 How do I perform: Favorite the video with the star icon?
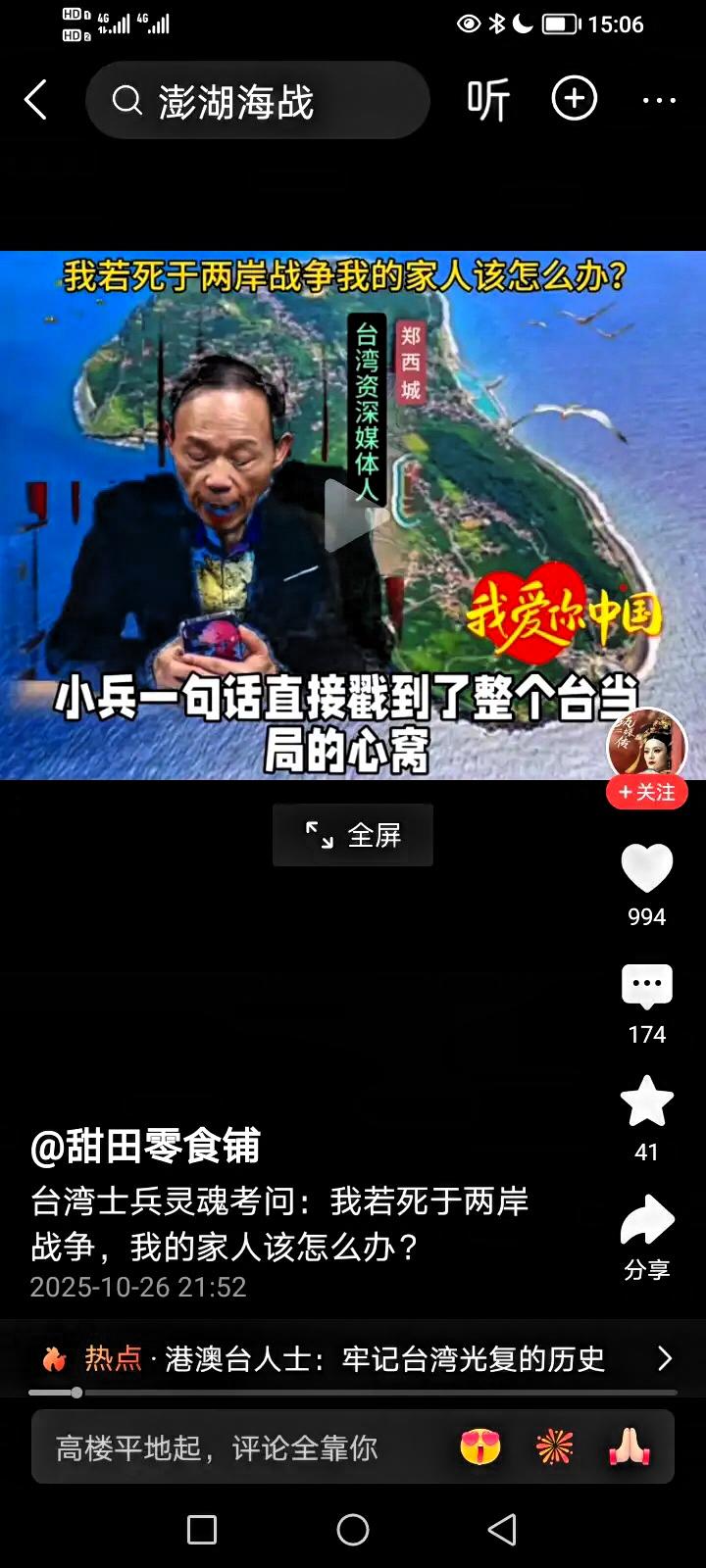pyautogui.click(x=645, y=1102)
